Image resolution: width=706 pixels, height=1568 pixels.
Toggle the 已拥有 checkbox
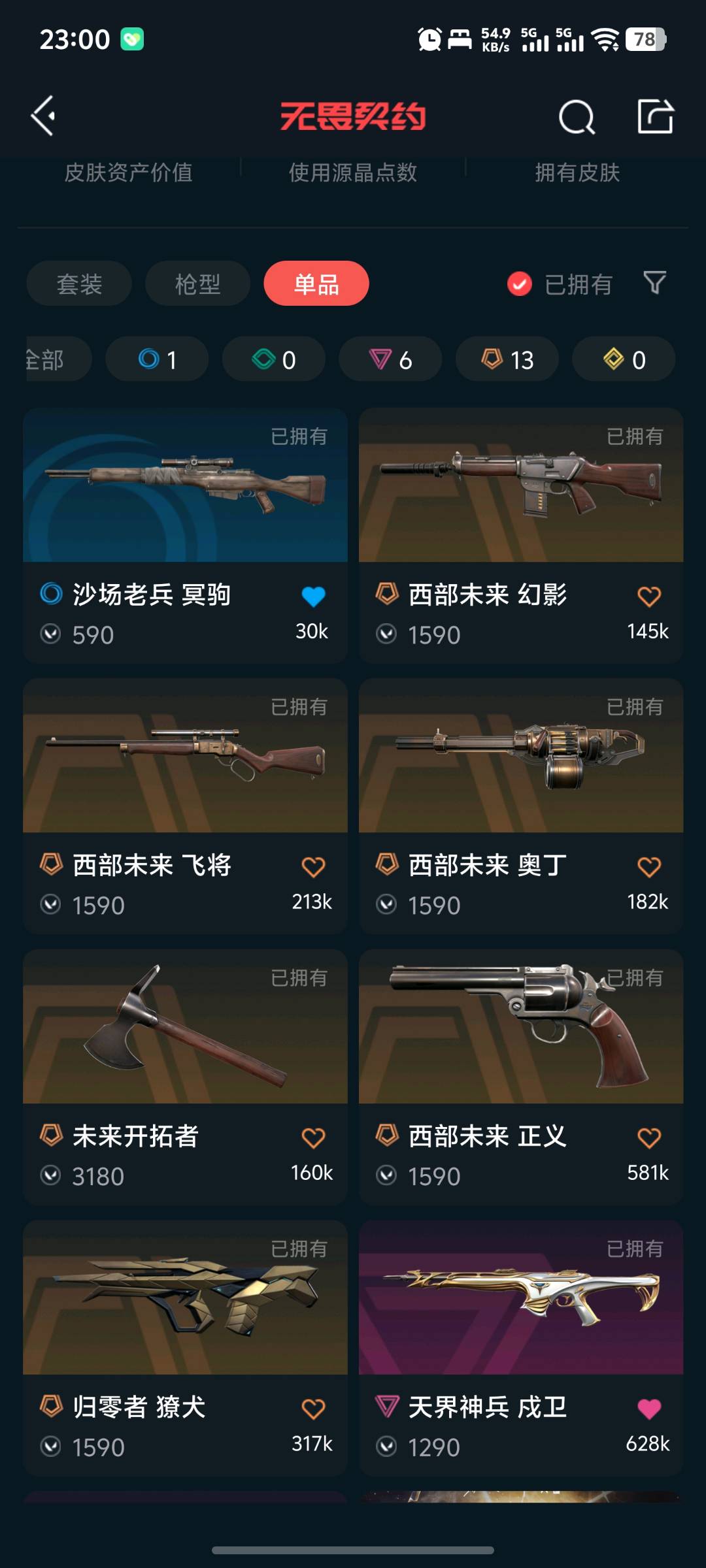click(520, 284)
